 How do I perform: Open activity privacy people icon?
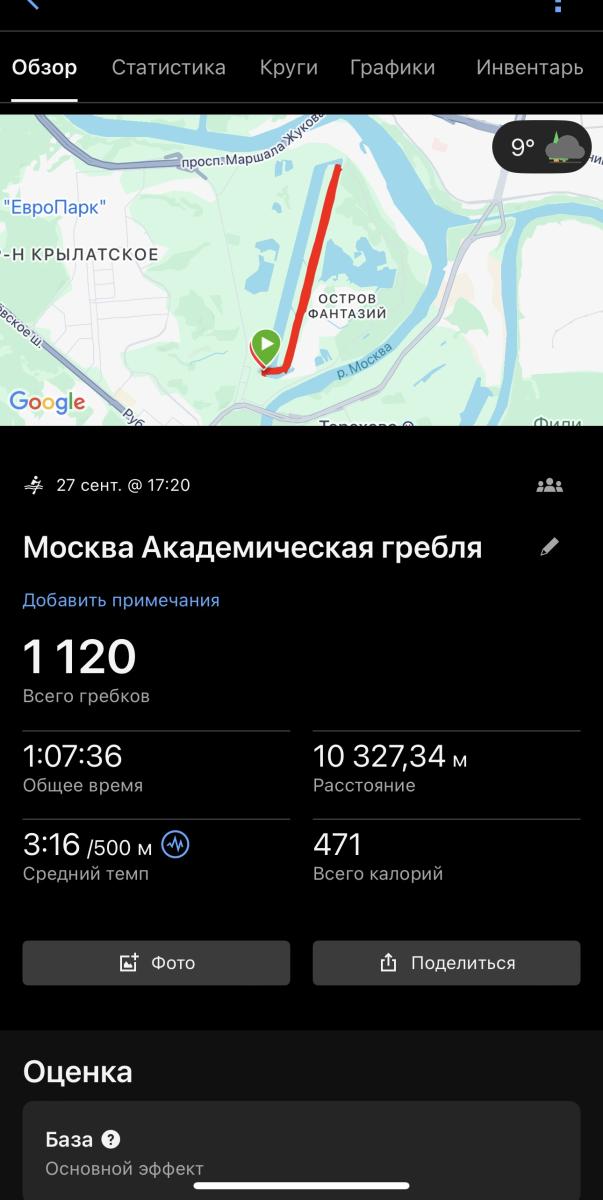(x=549, y=486)
